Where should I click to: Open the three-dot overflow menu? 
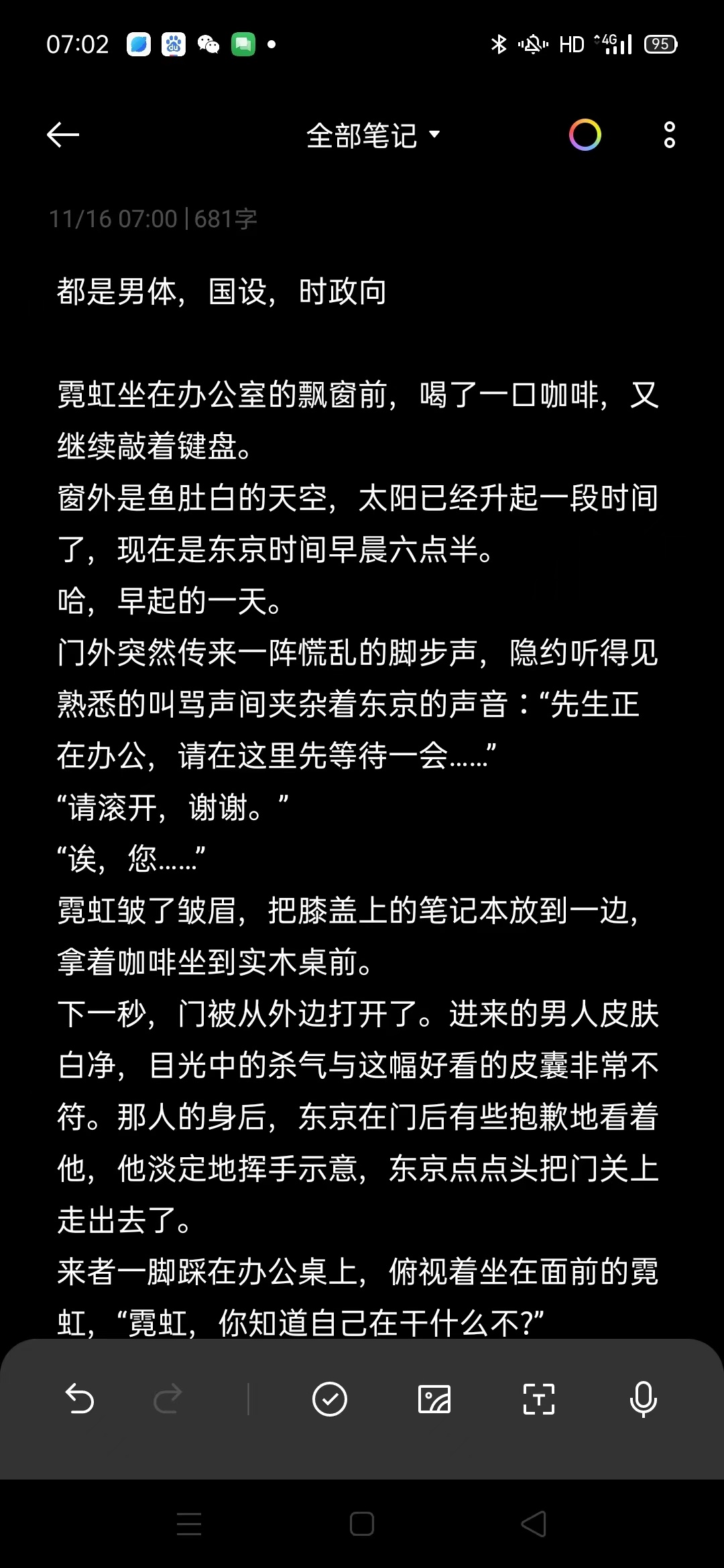669,135
